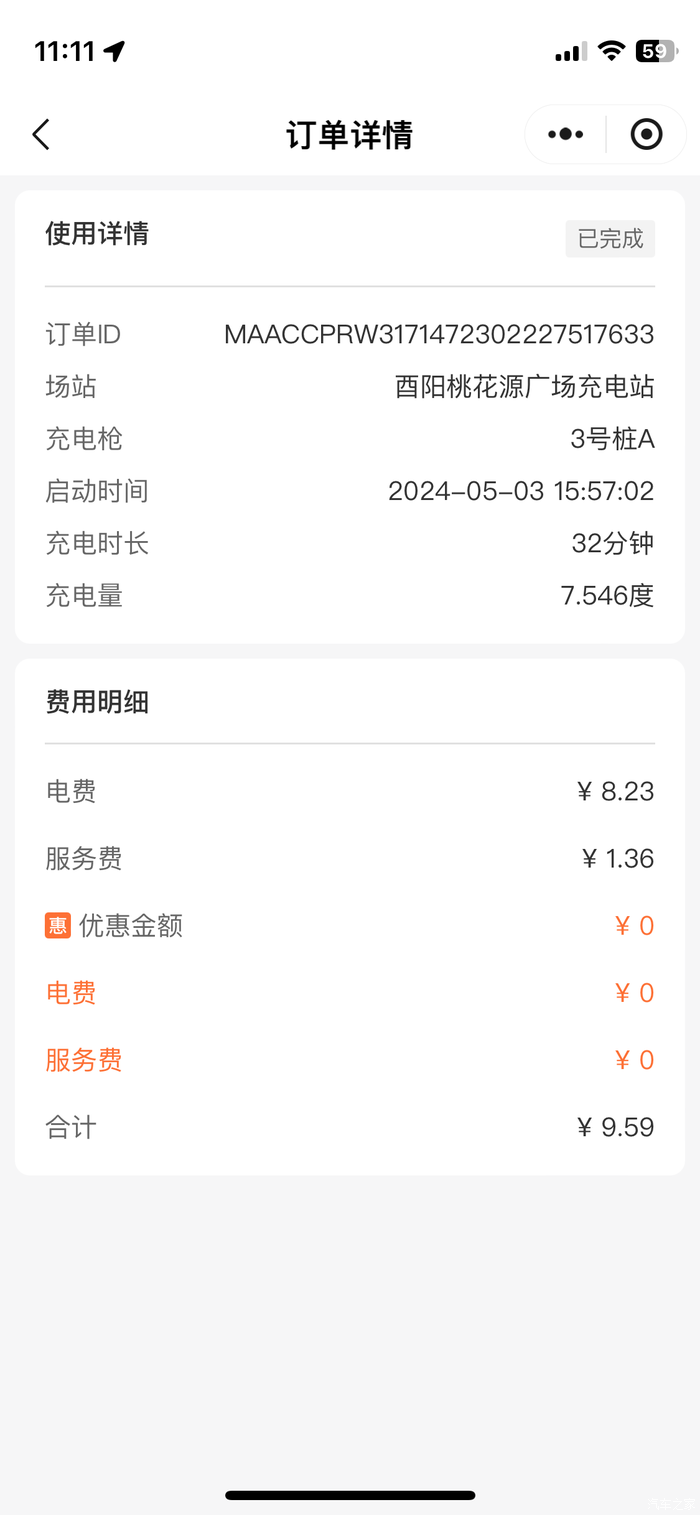Go back from the order details page
Viewport: 700px width, 1515px height.
coord(41,134)
